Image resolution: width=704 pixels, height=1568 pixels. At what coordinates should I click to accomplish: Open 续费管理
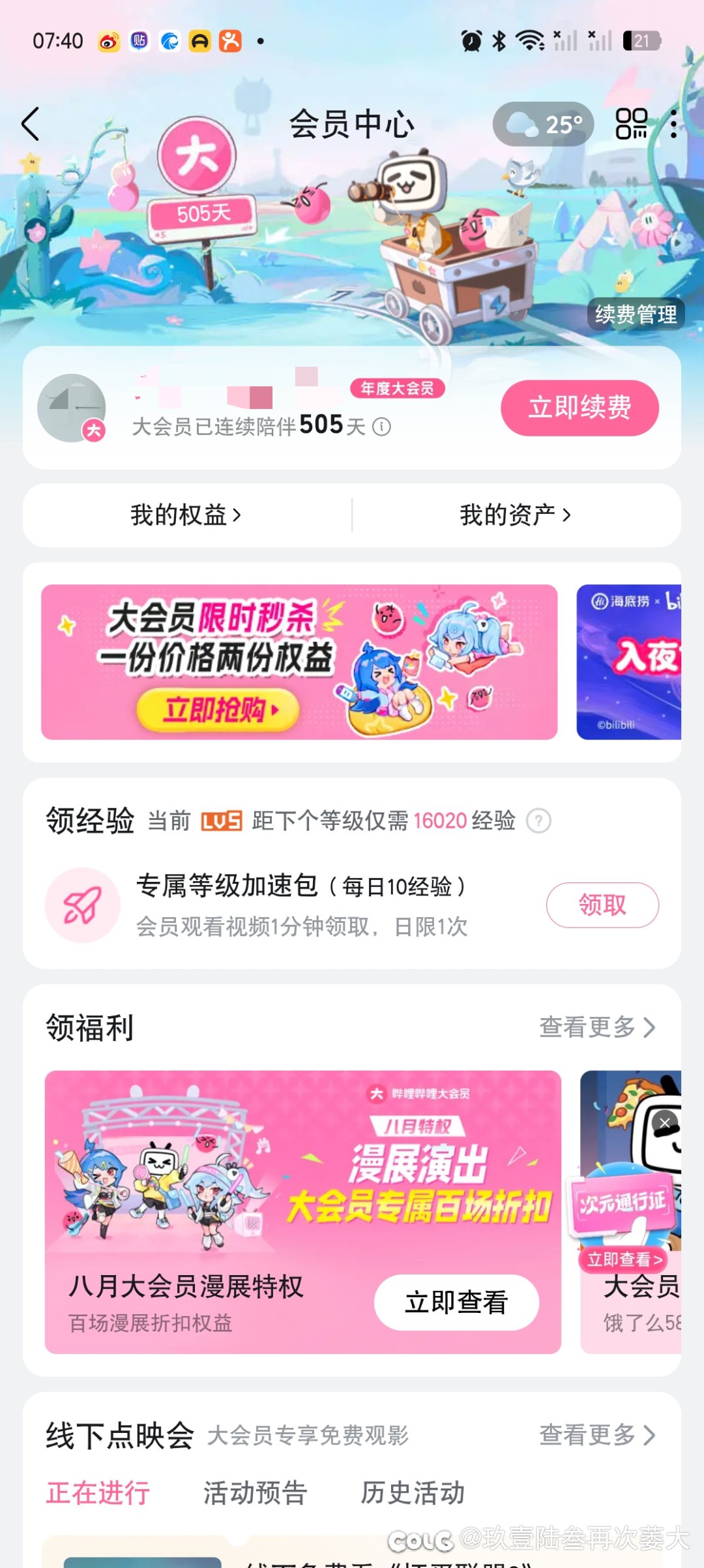tap(636, 314)
